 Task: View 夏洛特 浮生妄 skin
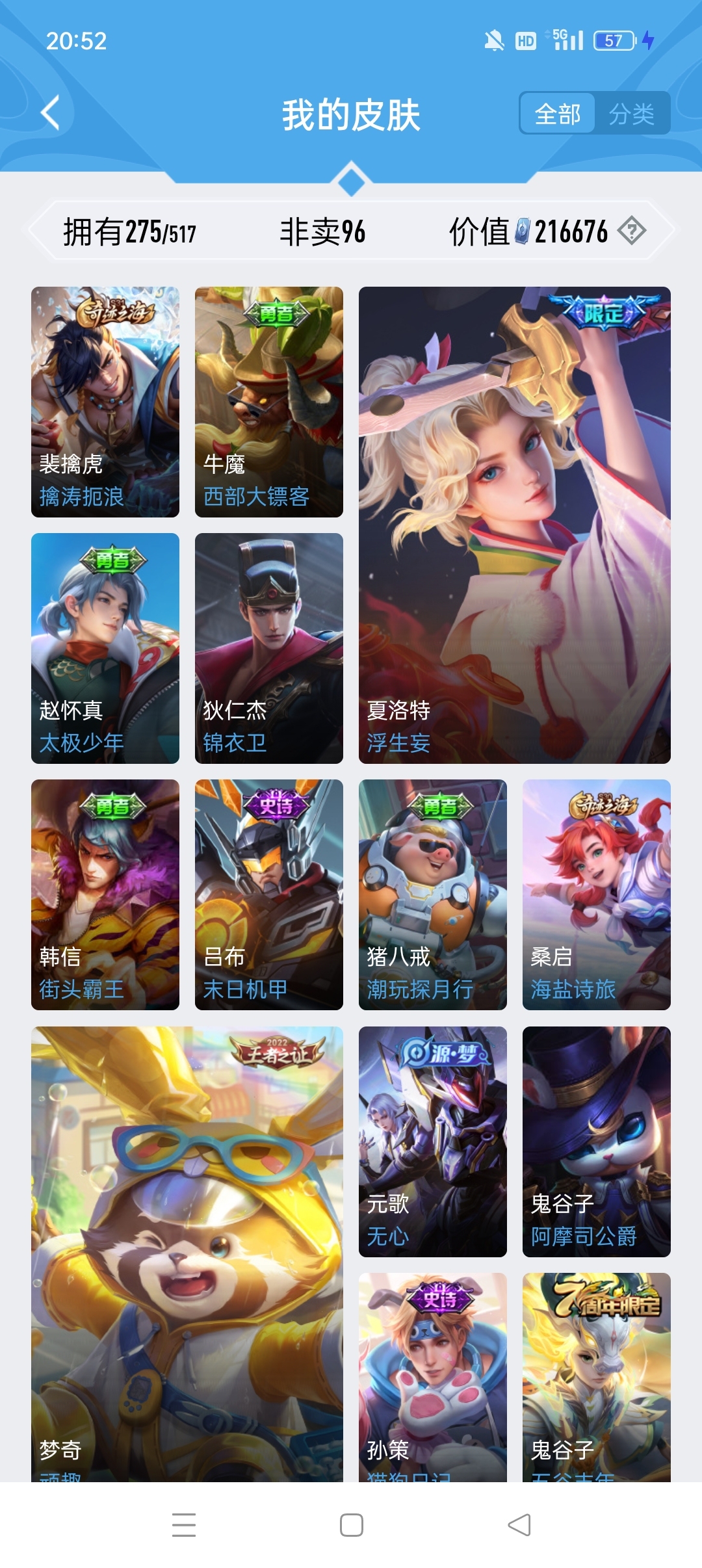click(x=514, y=525)
